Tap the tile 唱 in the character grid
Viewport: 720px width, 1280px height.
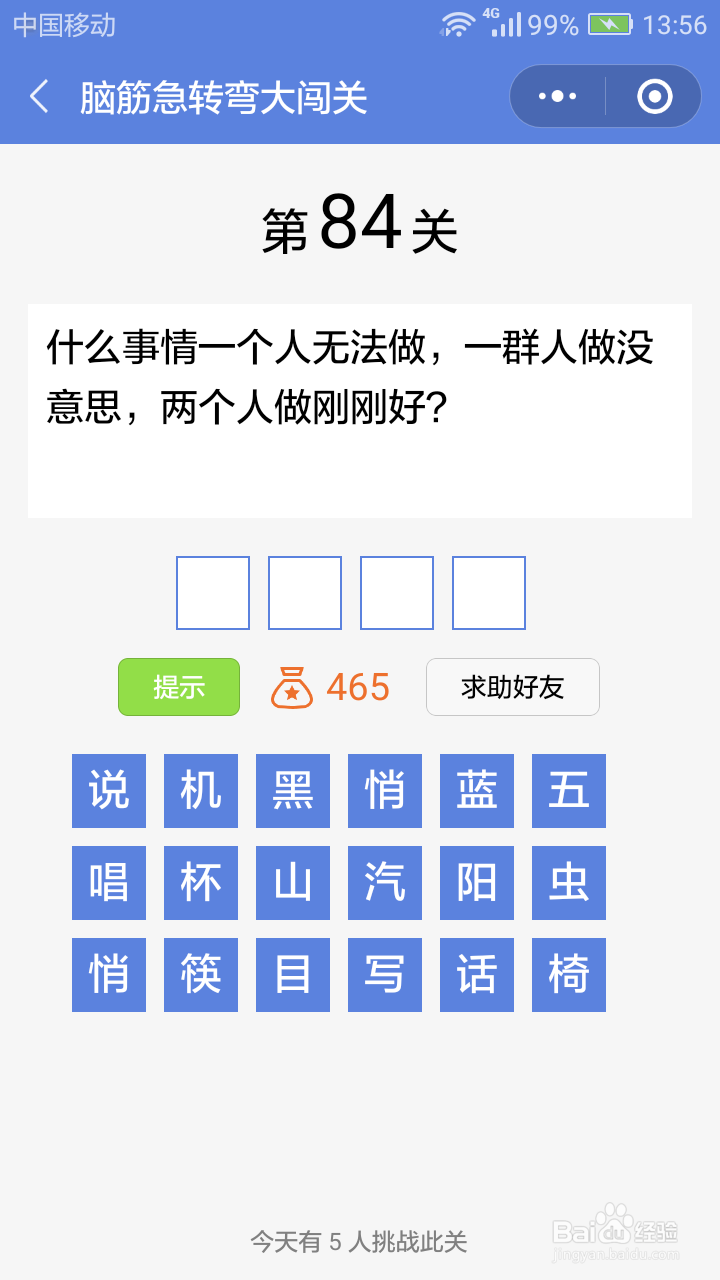(x=108, y=883)
